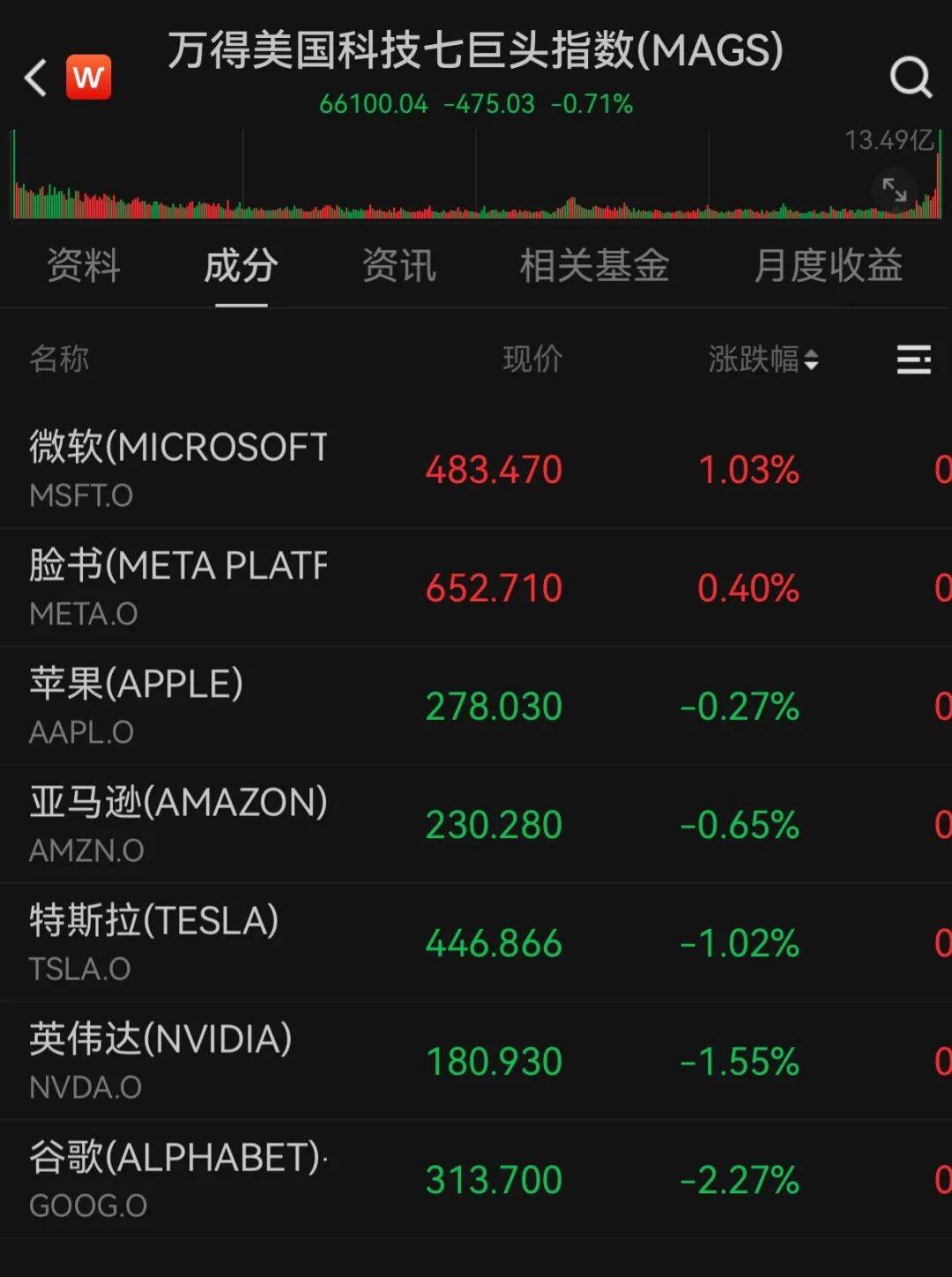Switch to the 资料 tab
Viewport: 952px width, 1277px height.
[83, 266]
